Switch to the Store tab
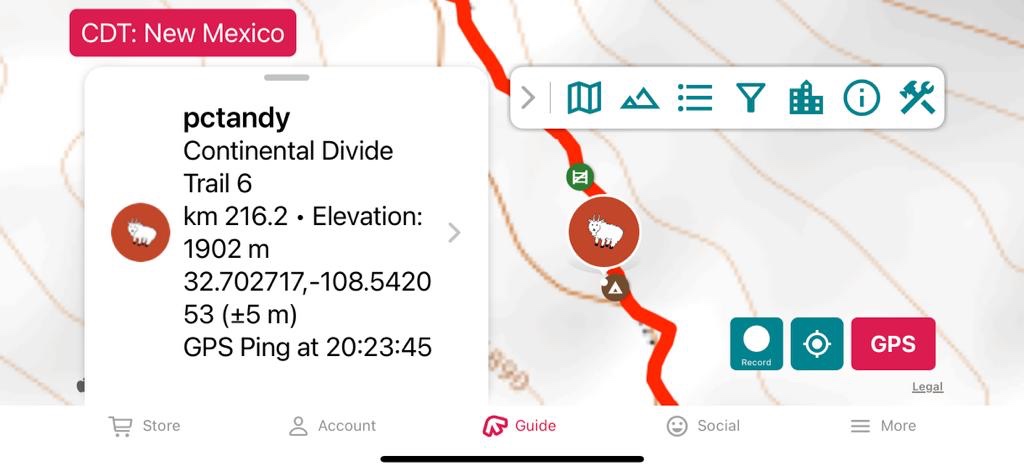The width and height of the screenshot is (1024, 472). pyautogui.click(x=145, y=426)
